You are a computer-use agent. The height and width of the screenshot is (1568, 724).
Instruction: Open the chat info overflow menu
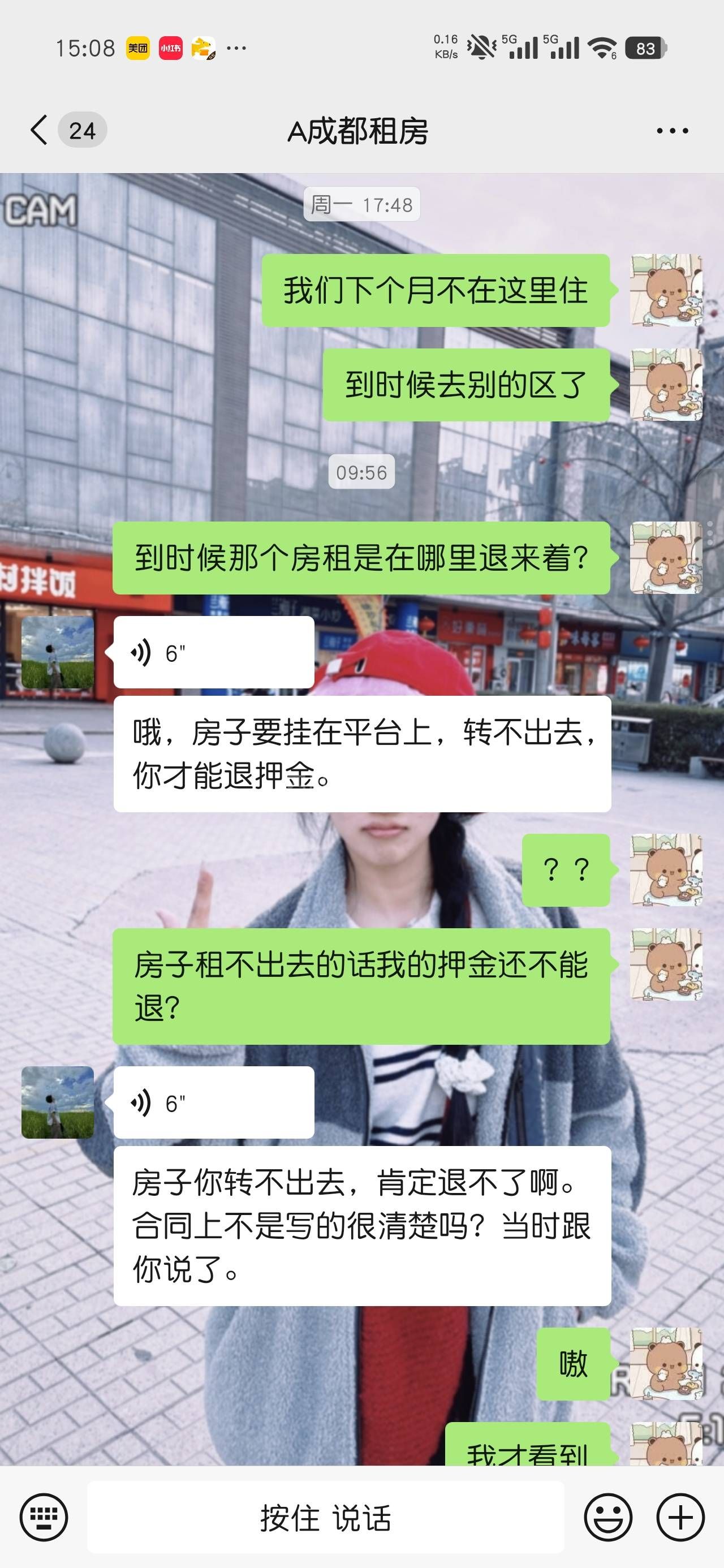point(672,130)
